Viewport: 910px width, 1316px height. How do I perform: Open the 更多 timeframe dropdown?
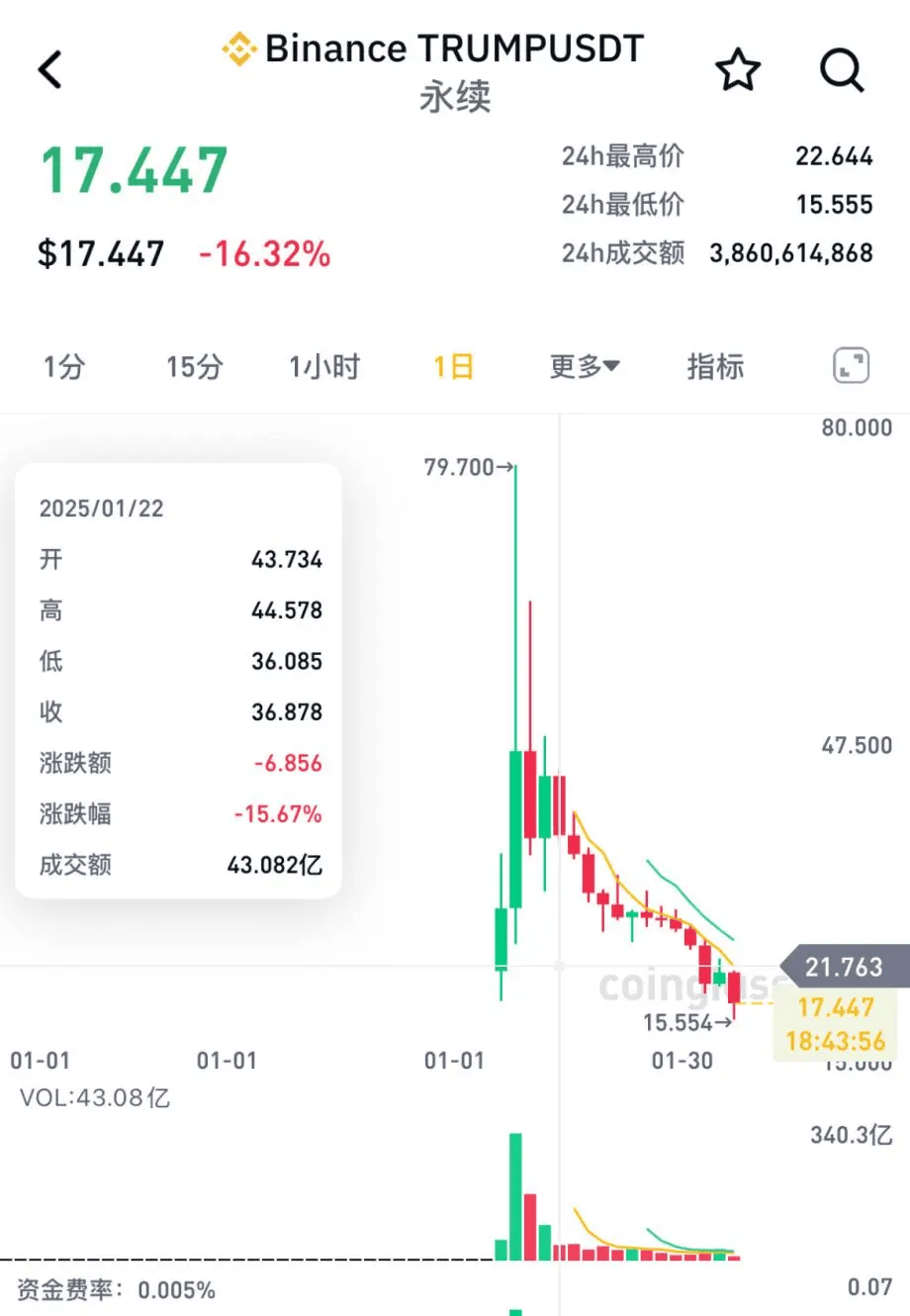click(x=584, y=366)
